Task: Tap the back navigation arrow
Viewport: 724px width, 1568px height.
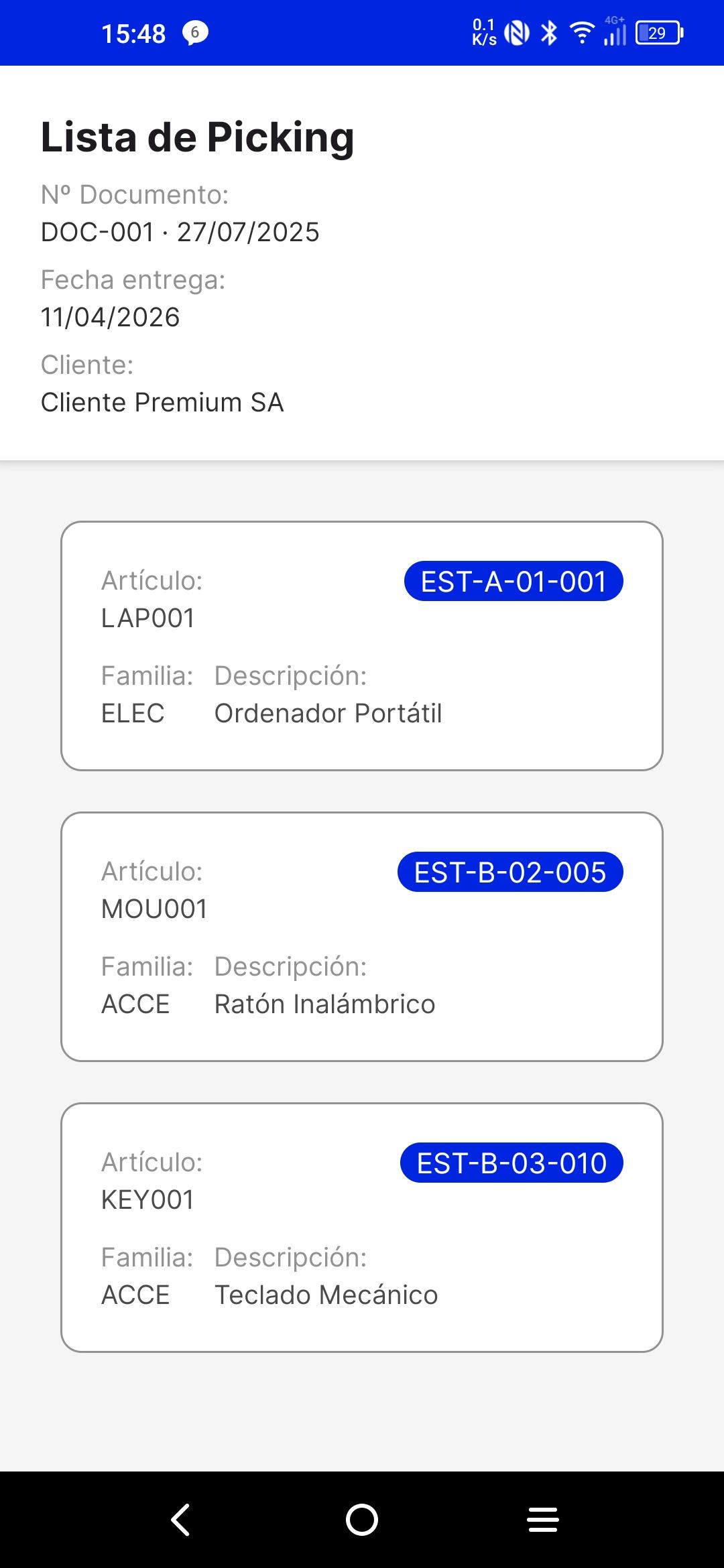Action: click(180, 1520)
